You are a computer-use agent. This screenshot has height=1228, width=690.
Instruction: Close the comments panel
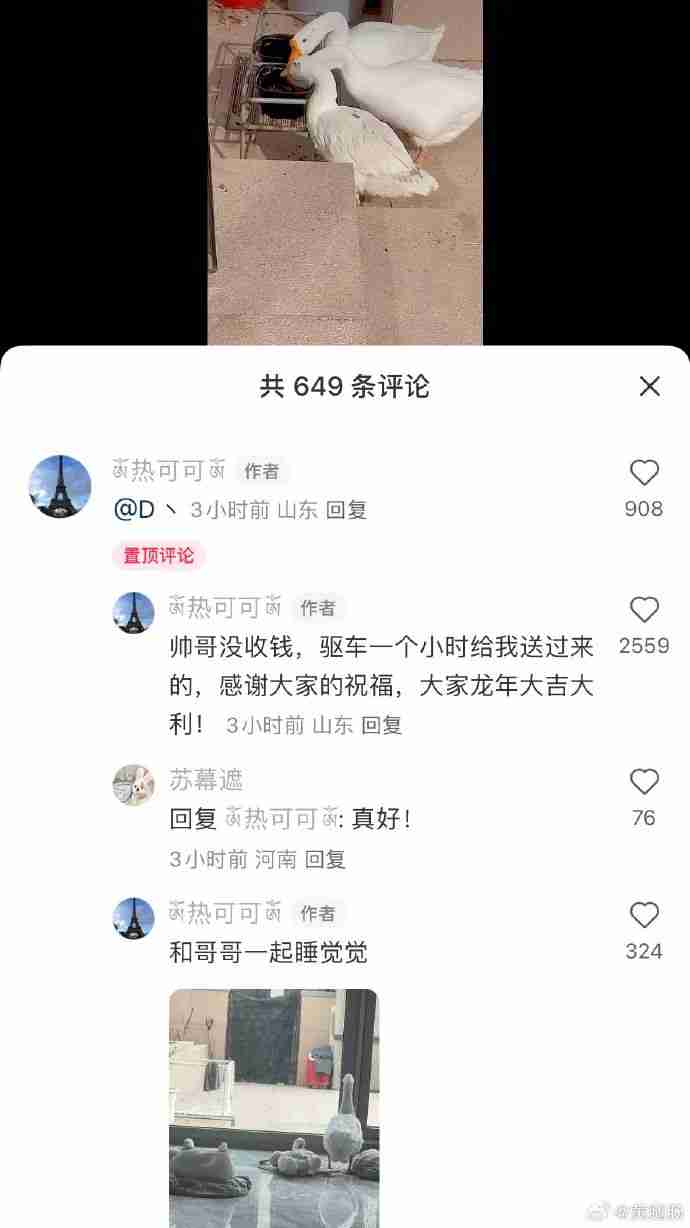coord(649,386)
